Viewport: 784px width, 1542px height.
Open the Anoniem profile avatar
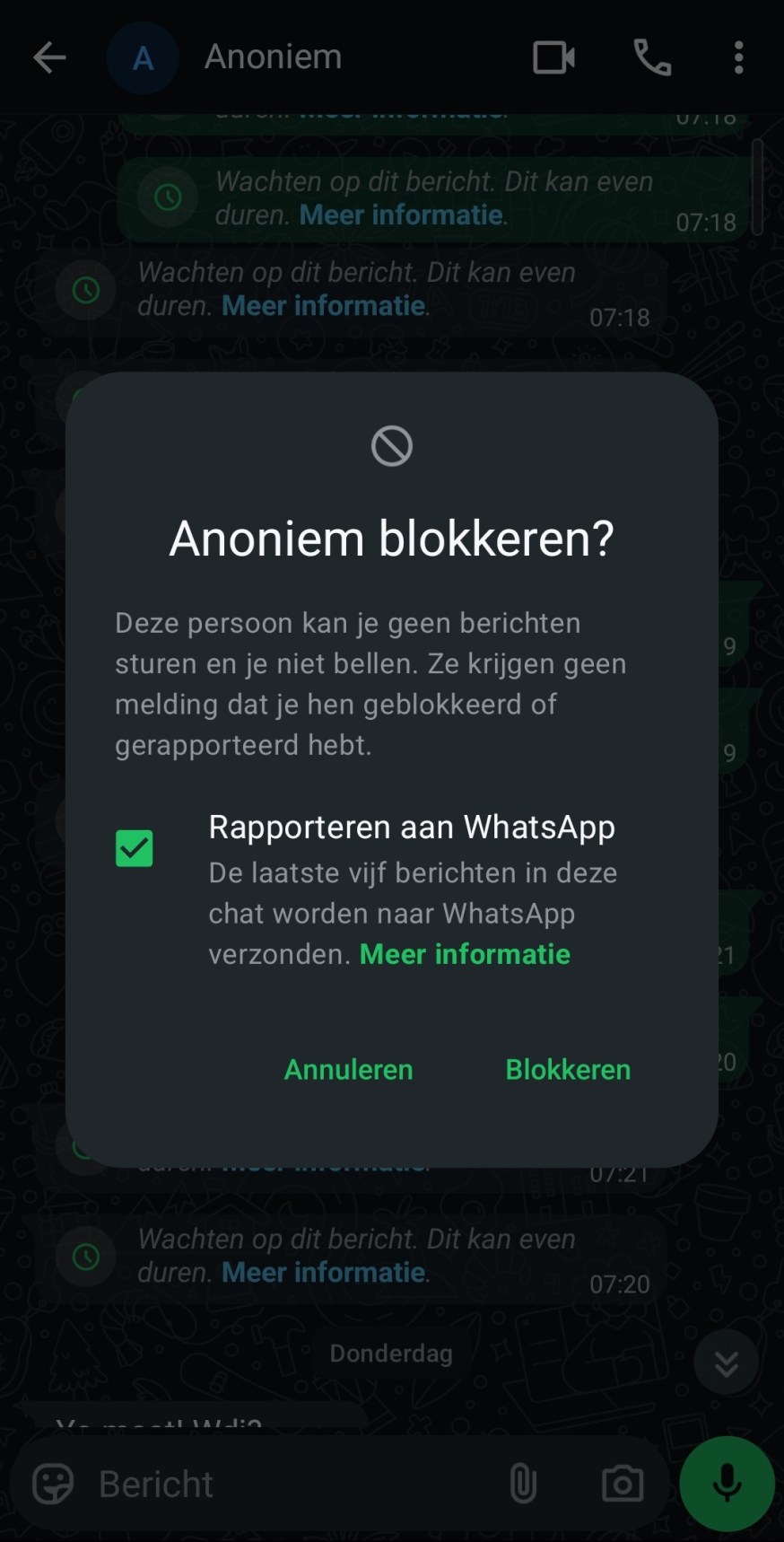click(x=143, y=57)
